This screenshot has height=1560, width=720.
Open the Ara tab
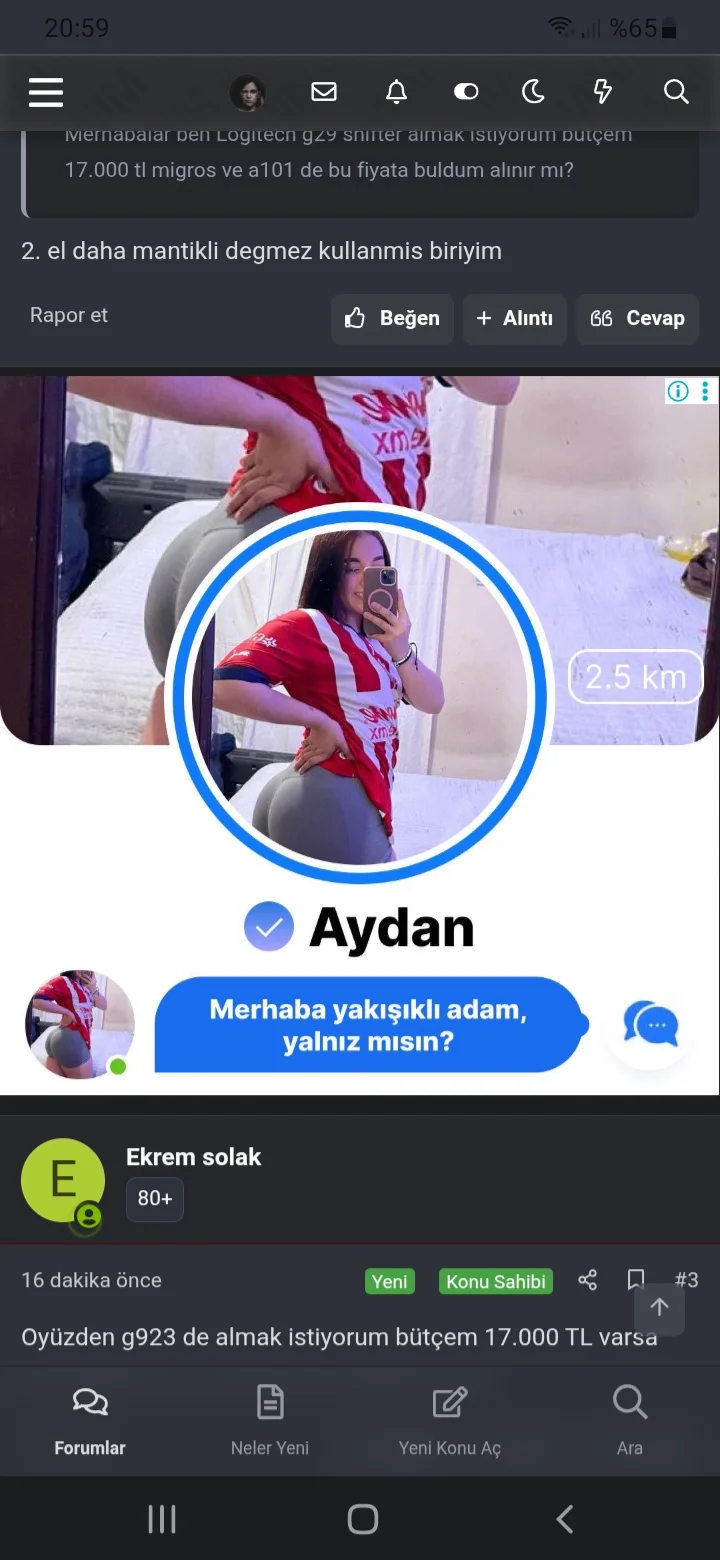pos(630,1420)
